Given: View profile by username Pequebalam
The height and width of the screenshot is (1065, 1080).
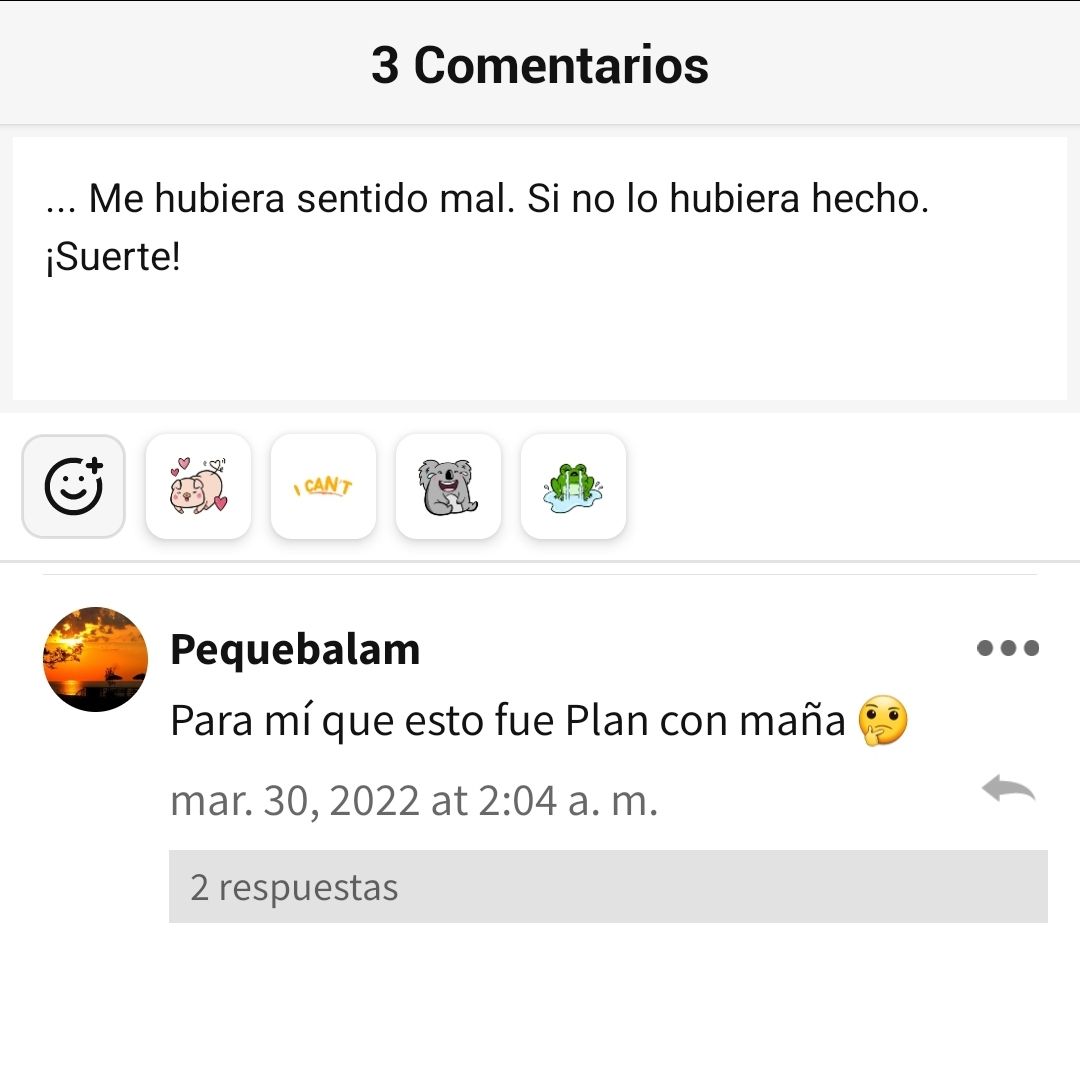Looking at the screenshot, I should tap(295, 650).
